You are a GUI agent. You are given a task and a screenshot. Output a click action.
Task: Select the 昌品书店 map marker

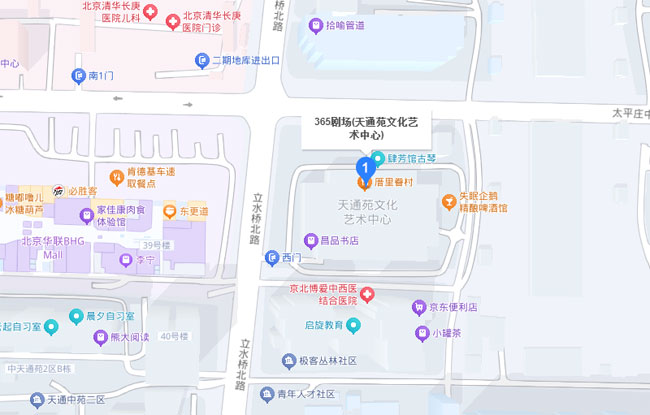[x=310, y=240]
